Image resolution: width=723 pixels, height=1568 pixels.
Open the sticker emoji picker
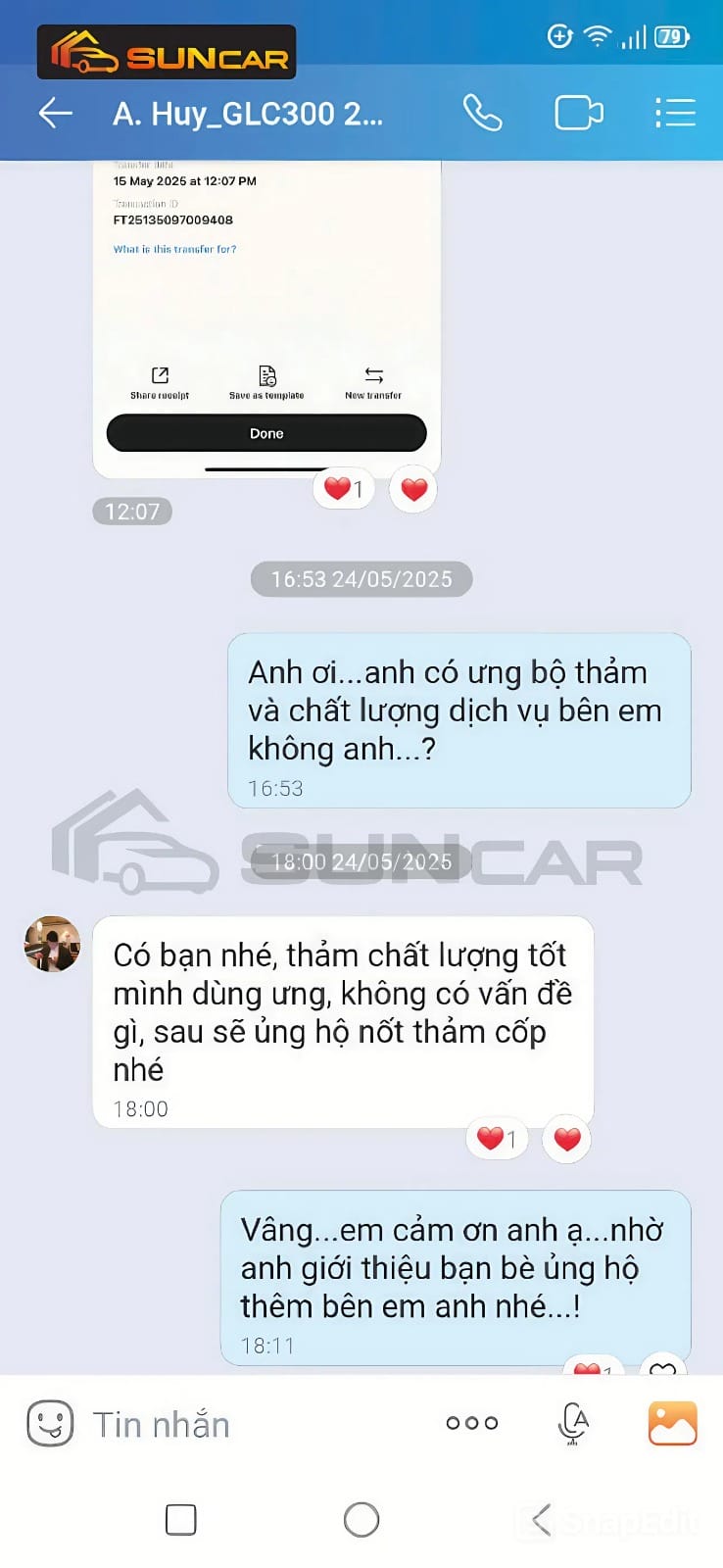50,1423
